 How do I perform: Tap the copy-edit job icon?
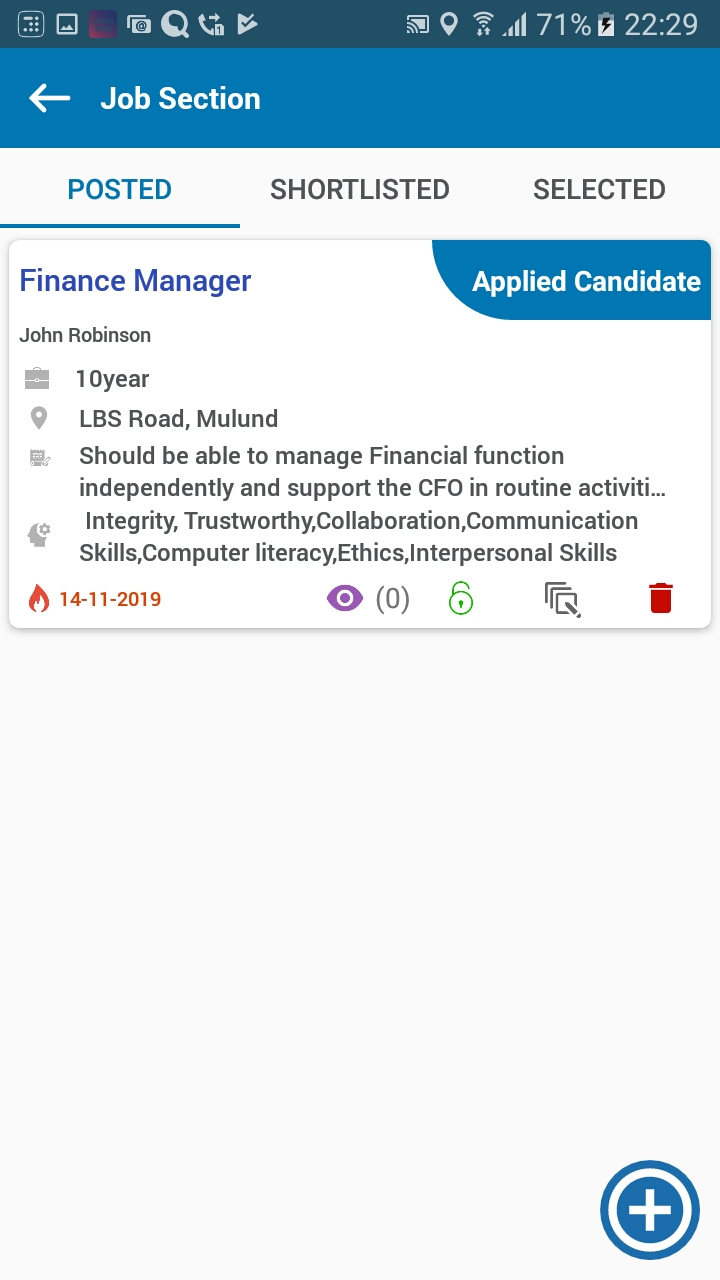coord(563,599)
